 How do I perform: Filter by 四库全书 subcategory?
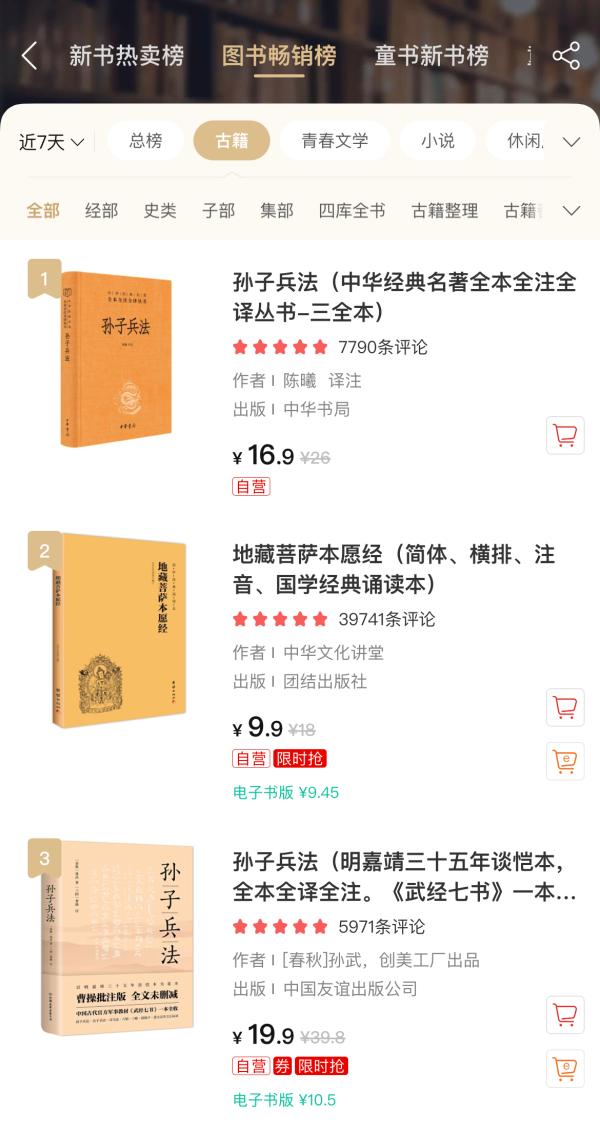(x=352, y=211)
